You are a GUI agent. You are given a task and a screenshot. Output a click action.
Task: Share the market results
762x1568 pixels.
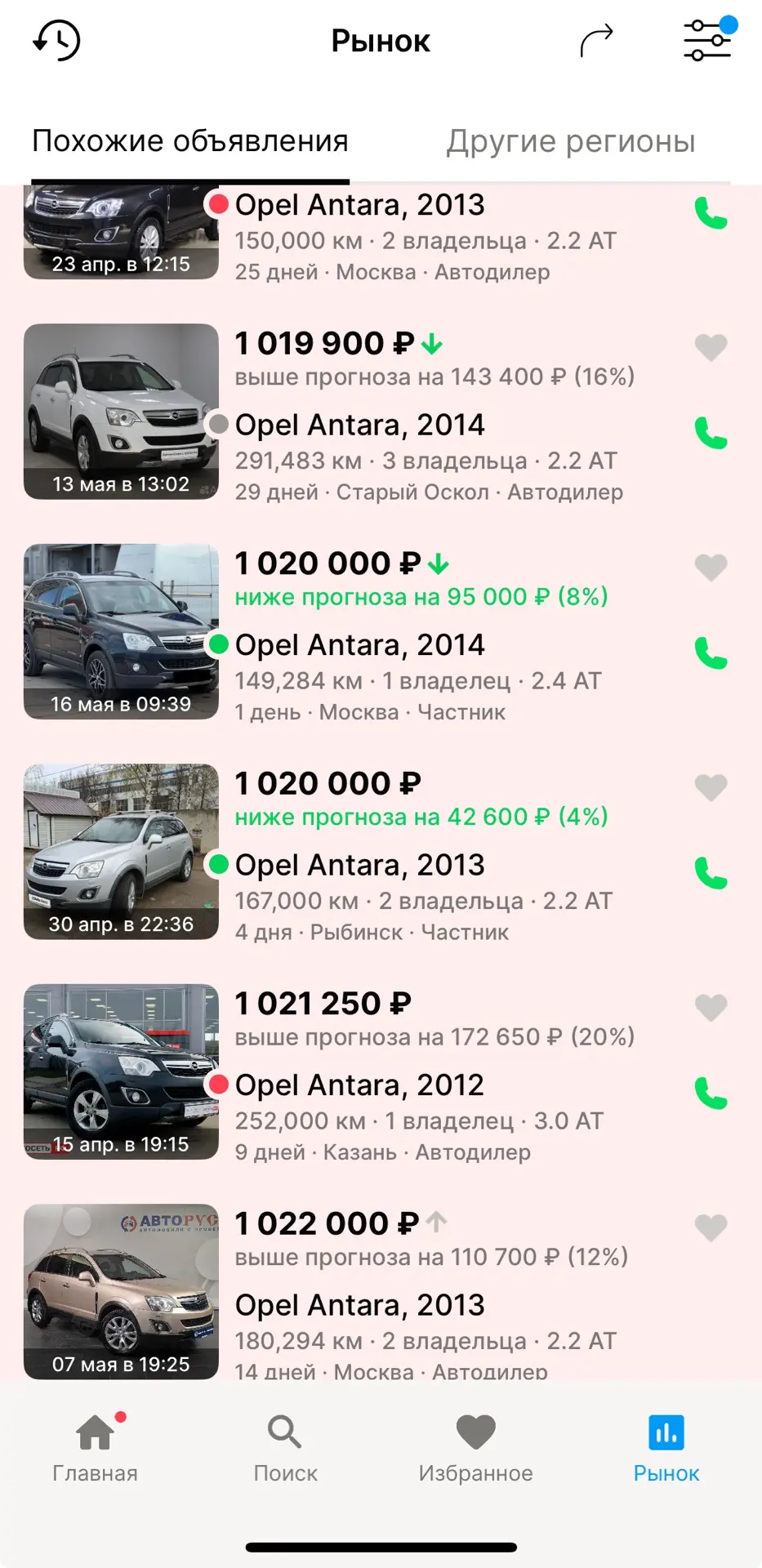[x=596, y=41]
